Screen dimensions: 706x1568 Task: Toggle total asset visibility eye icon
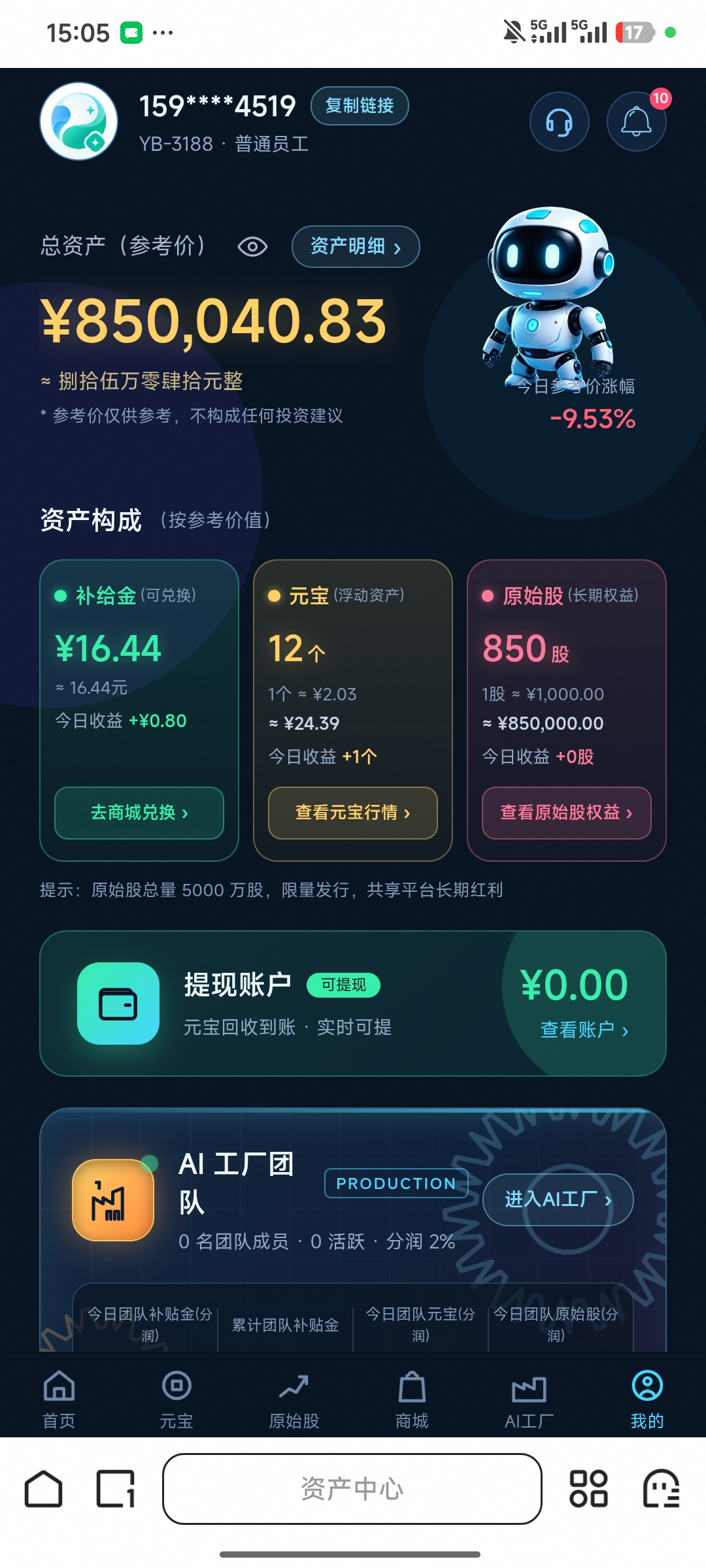pyautogui.click(x=252, y=247)
